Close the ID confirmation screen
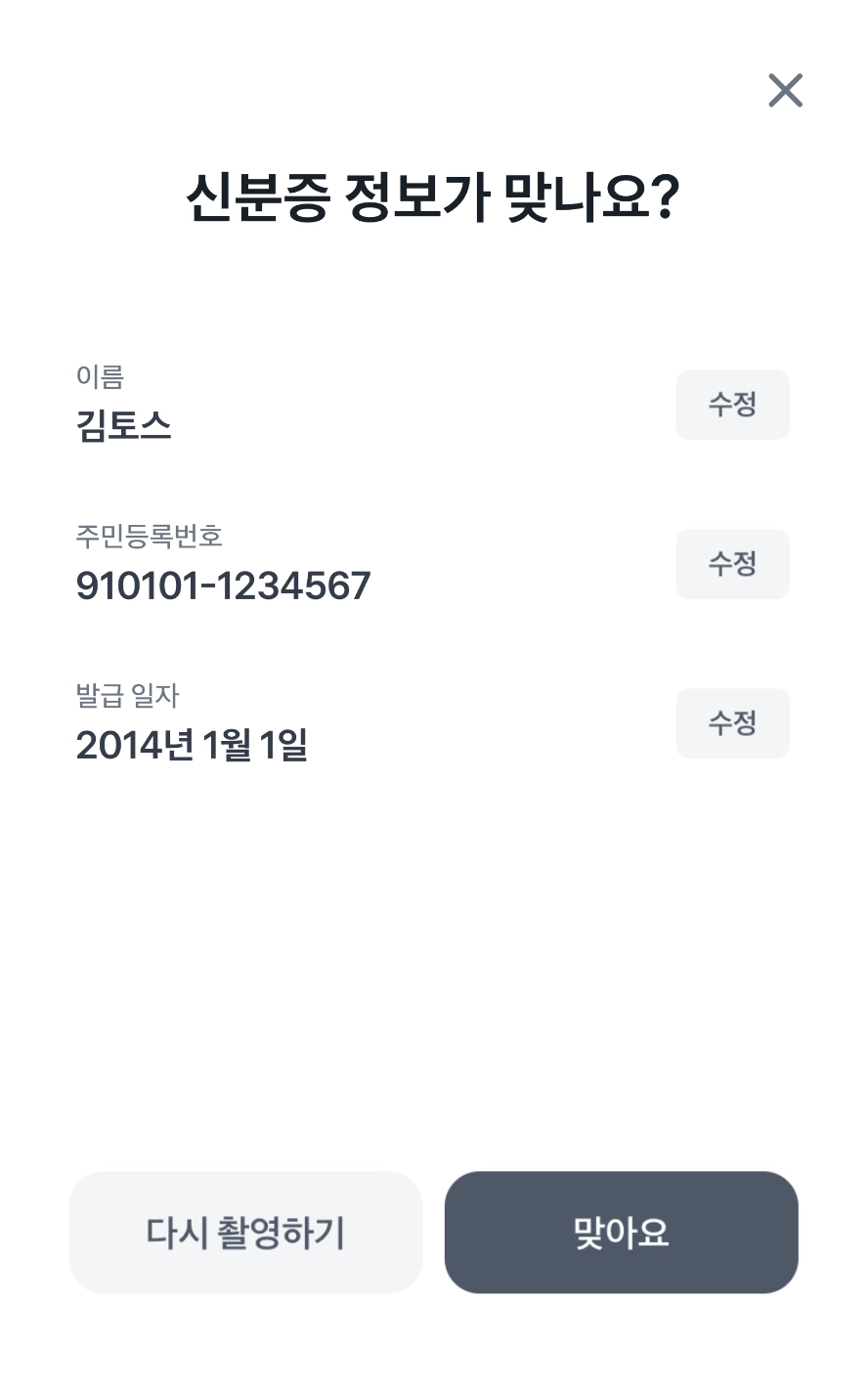Viewport: 868px width, 1388px height. click(785, 91)
